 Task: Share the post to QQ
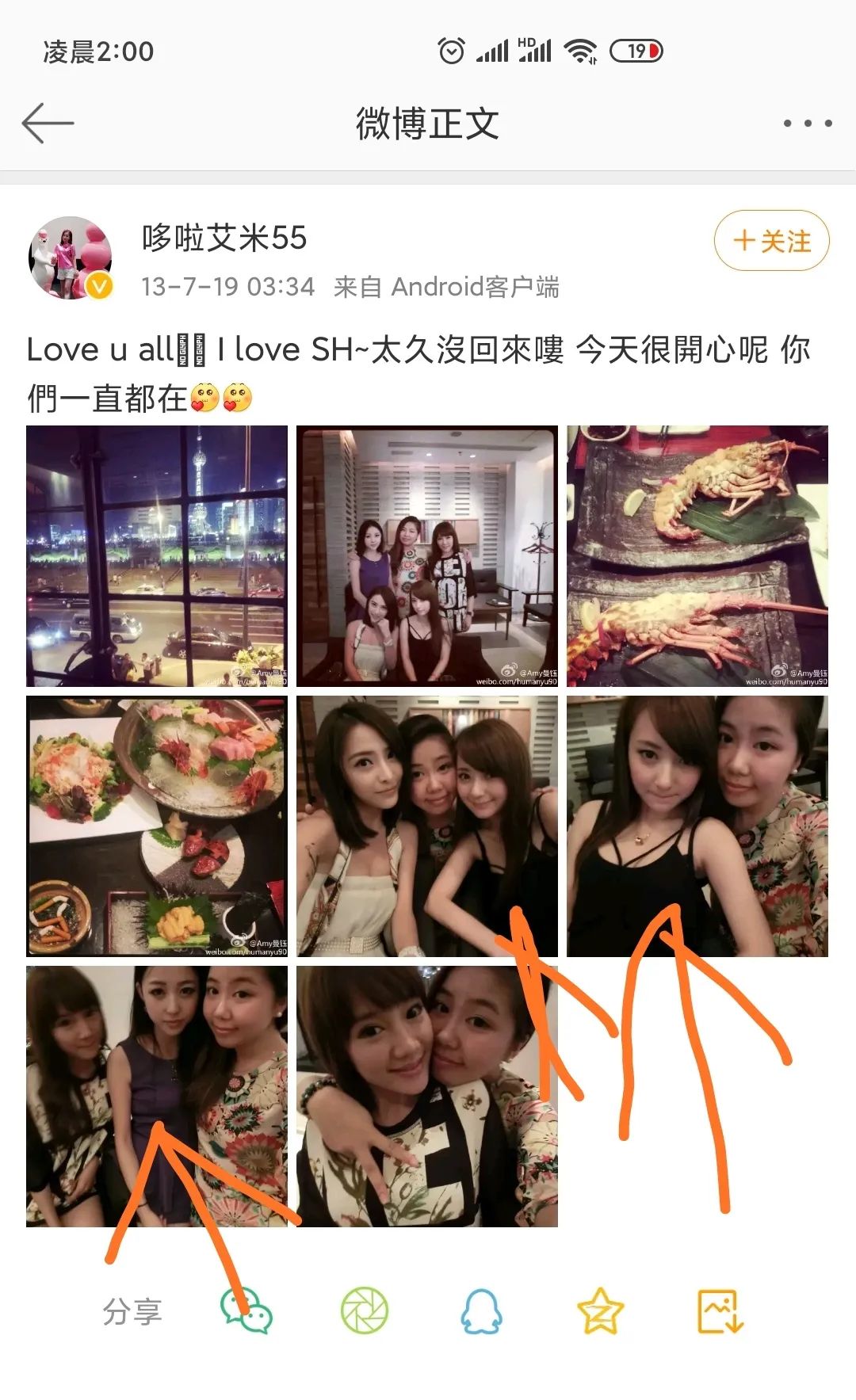pos(481,1311)
